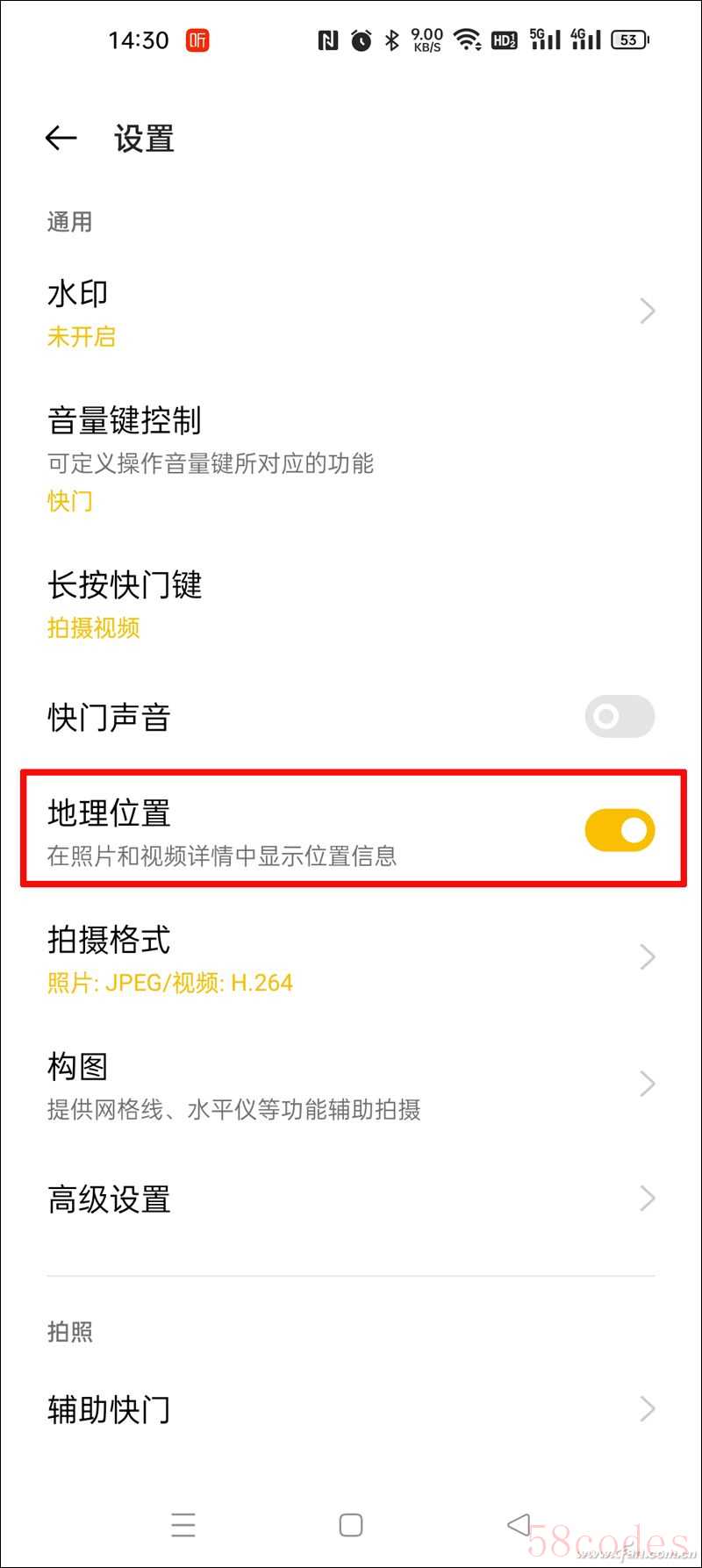Open 辅助快门 settings
Image resolution: width=702 pixels, height=1568 pixels.
coord(351,1409)
